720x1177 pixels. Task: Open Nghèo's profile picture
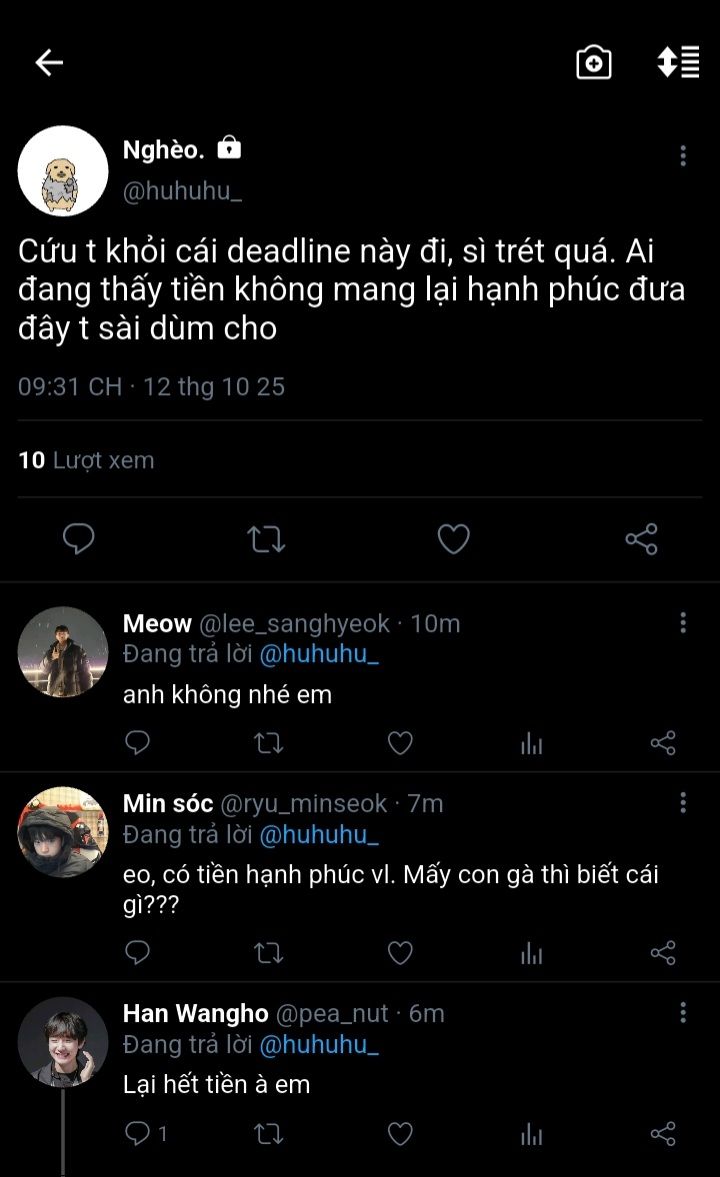63,170
